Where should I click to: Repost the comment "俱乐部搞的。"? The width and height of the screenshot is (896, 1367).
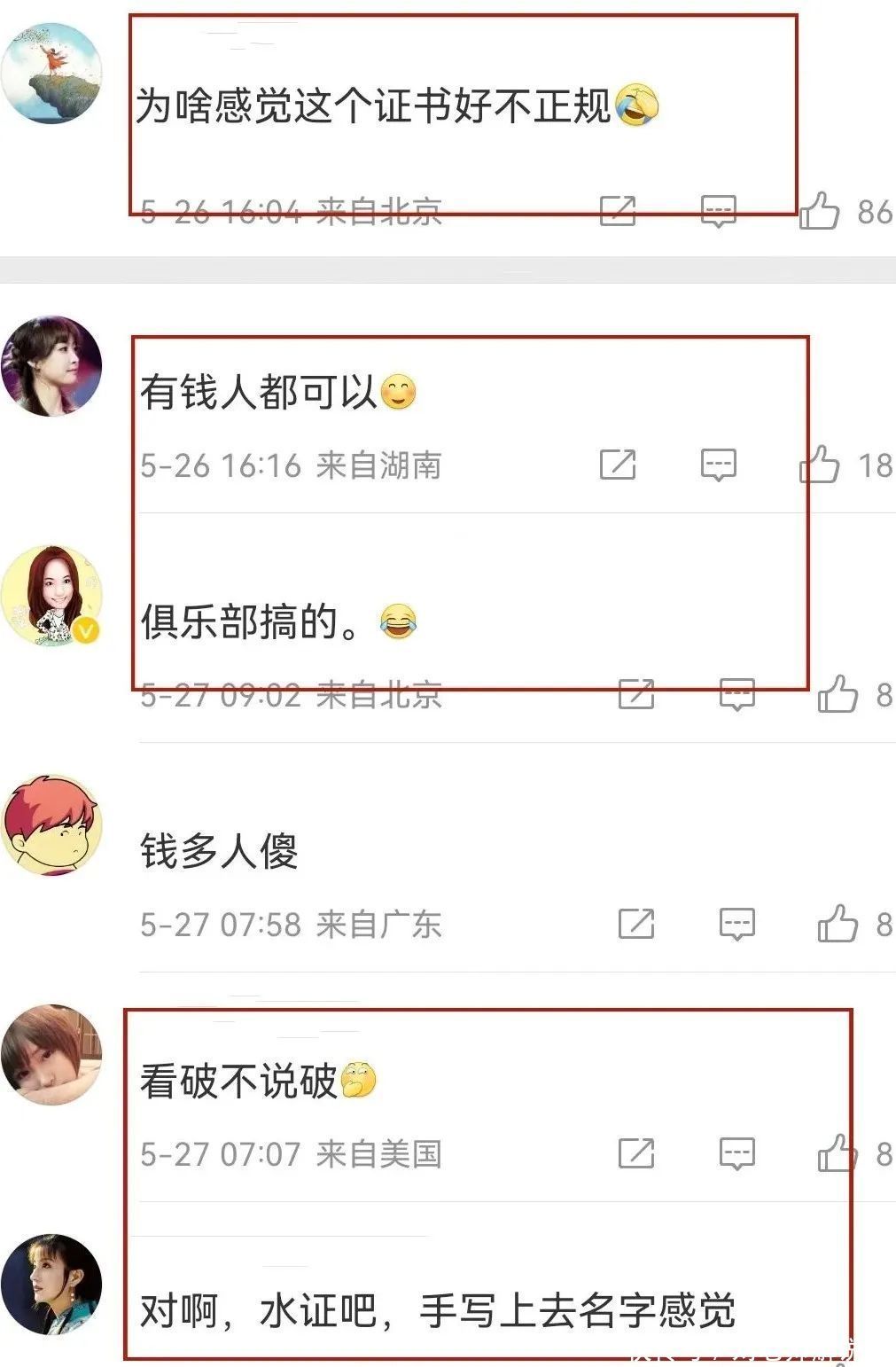coord(636,694)
